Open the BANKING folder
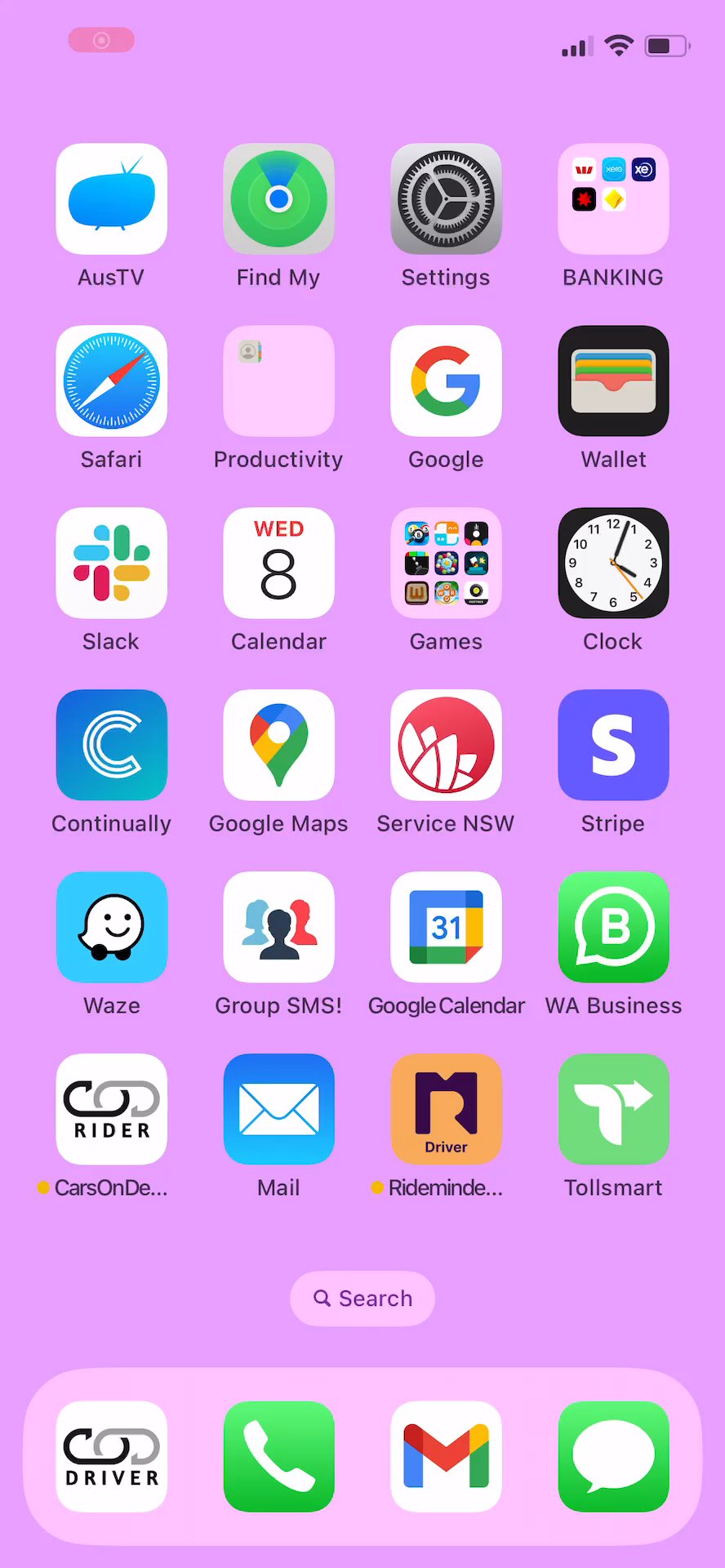Image resolution: width=725 pixels, height=1568 pixels. tap(613, 199)
